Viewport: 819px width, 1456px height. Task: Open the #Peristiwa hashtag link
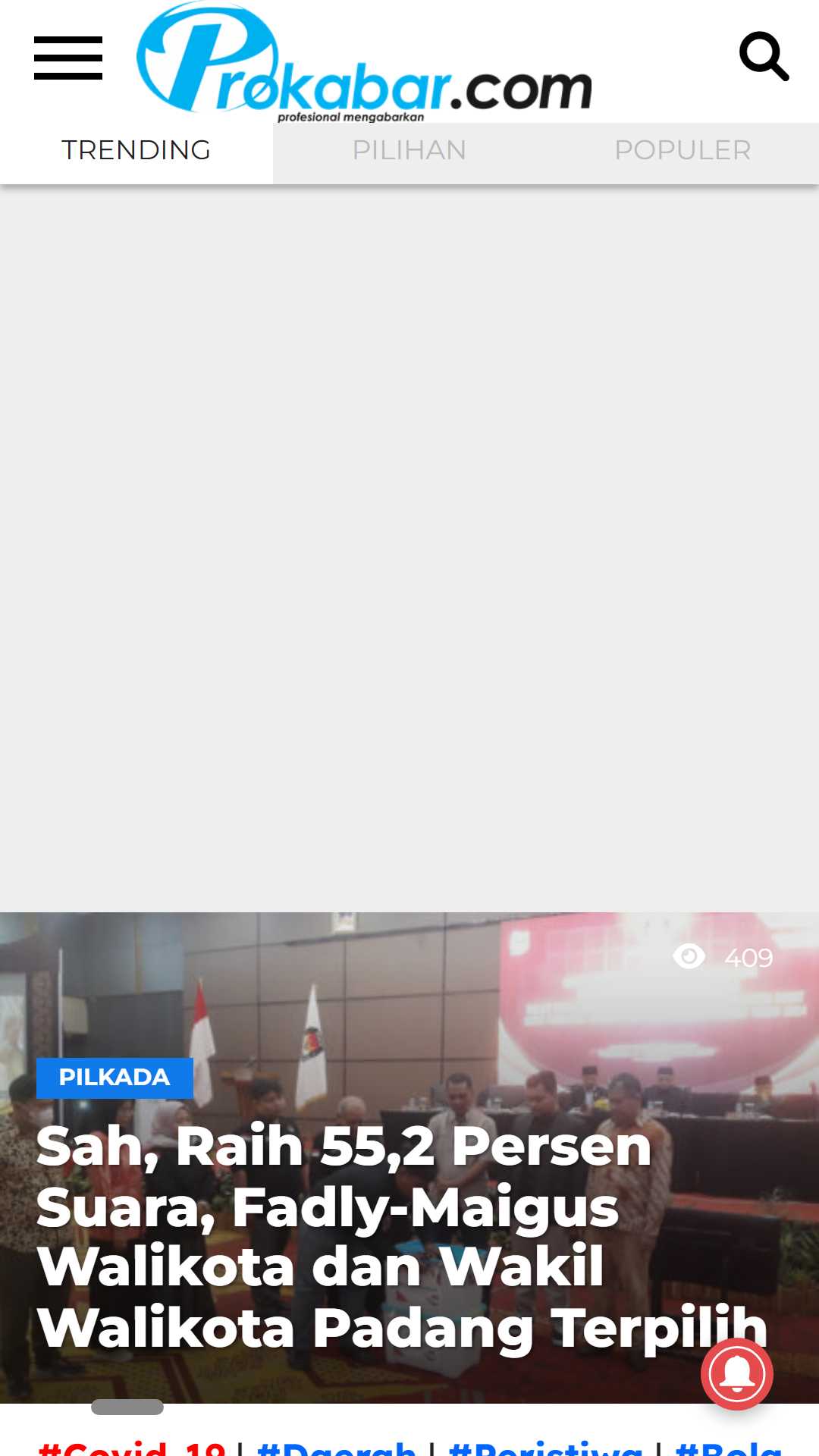(x=545, y=1447)
